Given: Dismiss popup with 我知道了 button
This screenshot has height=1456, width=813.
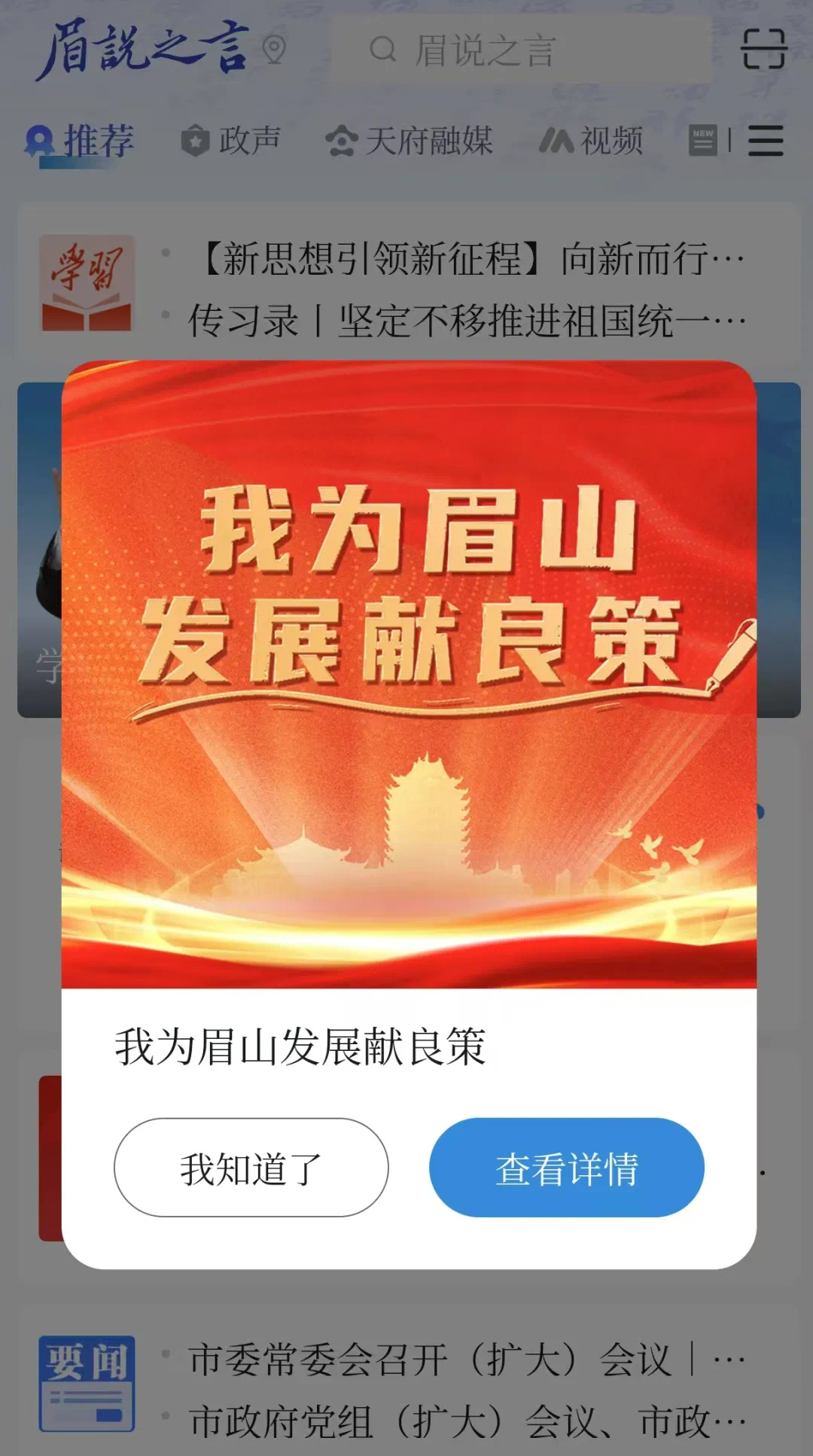Looking at the screenshot, I should (251, 1168).
